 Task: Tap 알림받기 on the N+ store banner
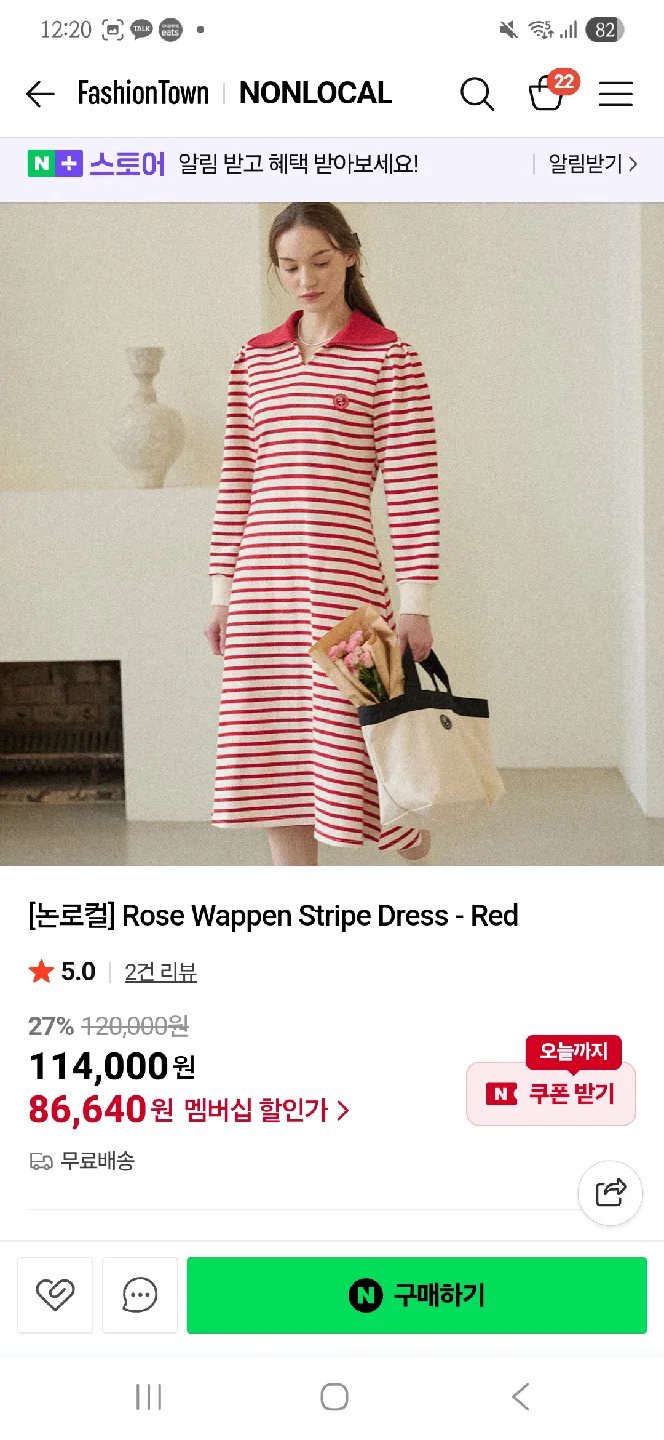[592, 164]
